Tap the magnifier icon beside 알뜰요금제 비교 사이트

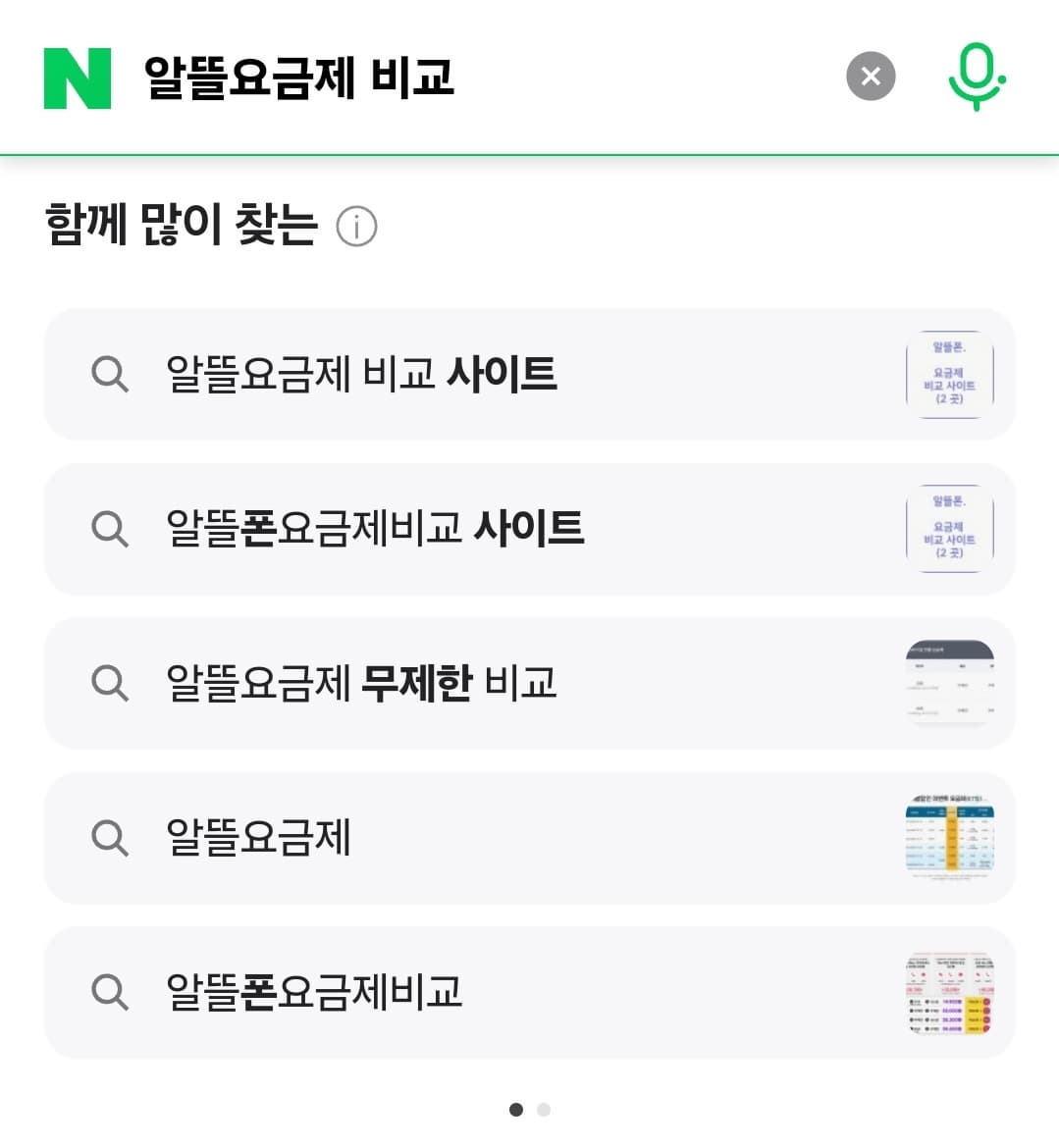tap(110, 375)
